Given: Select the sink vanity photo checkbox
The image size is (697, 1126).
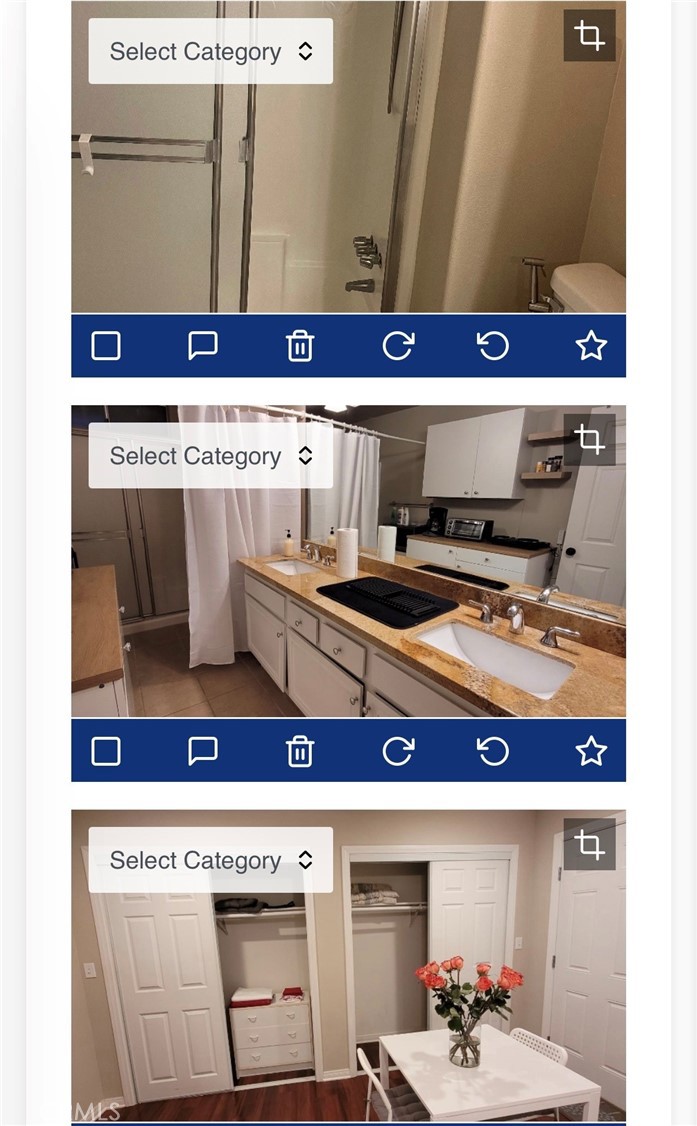Looking at the screenshot, I should pos(106,751).
